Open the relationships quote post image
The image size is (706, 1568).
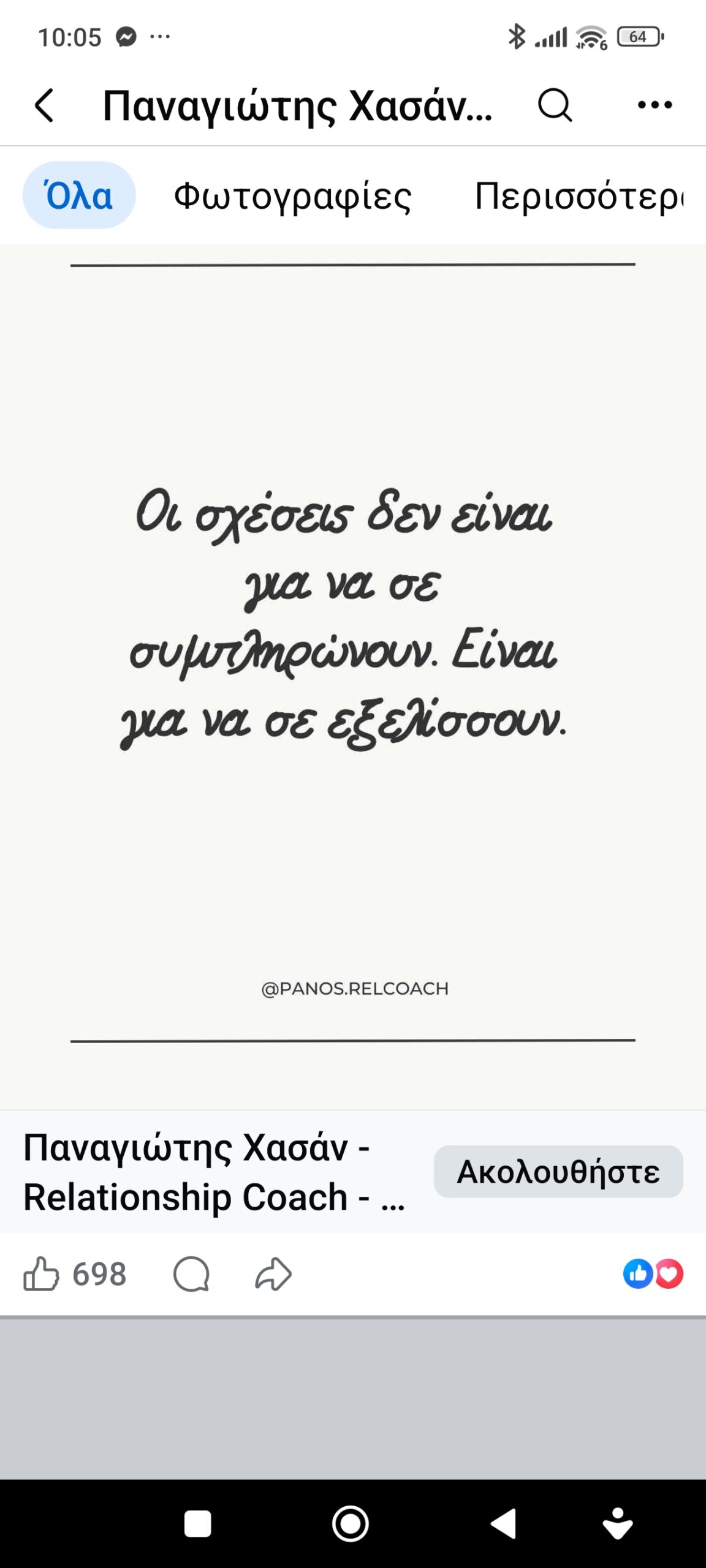pos(353,652)
